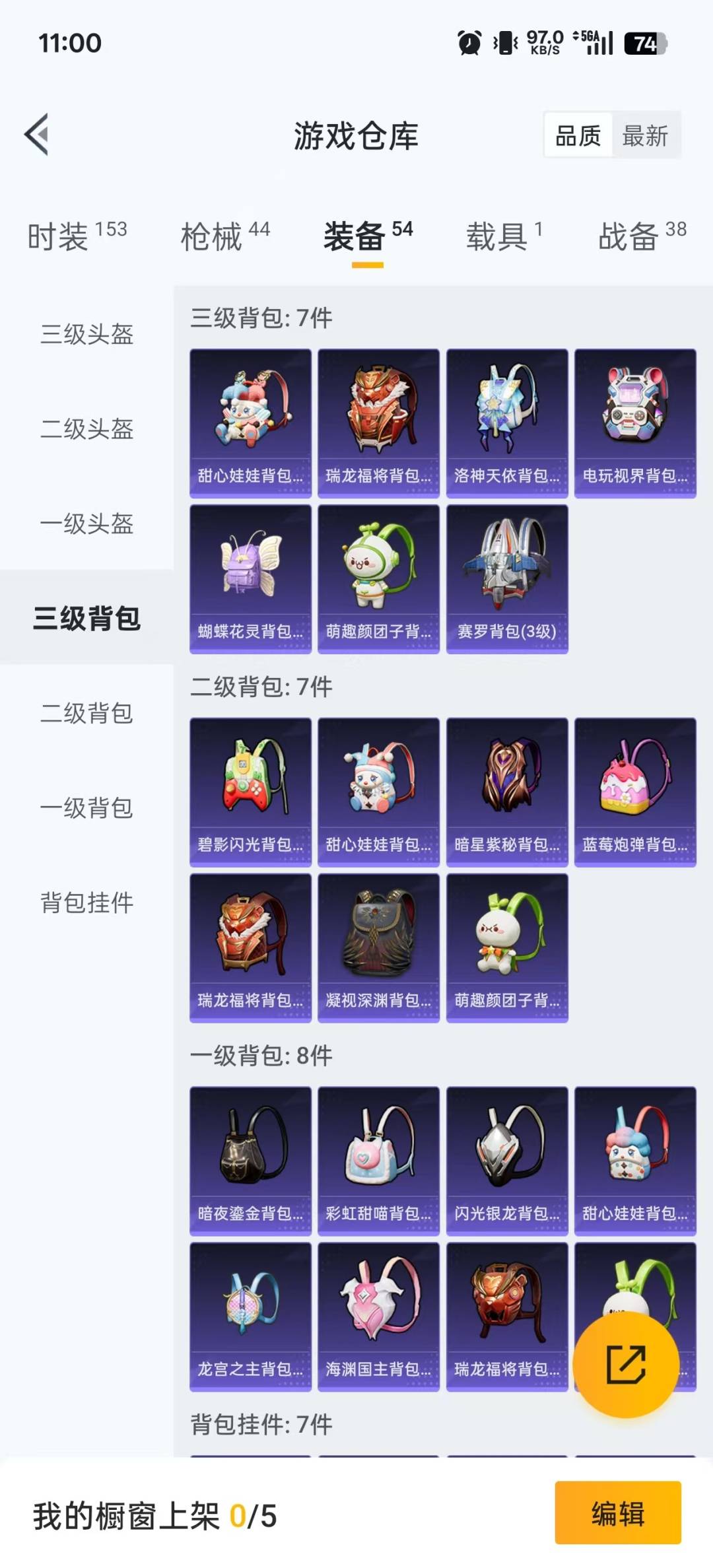
Task: Select 二级背包 in the side menu
Action: point(86,713)
